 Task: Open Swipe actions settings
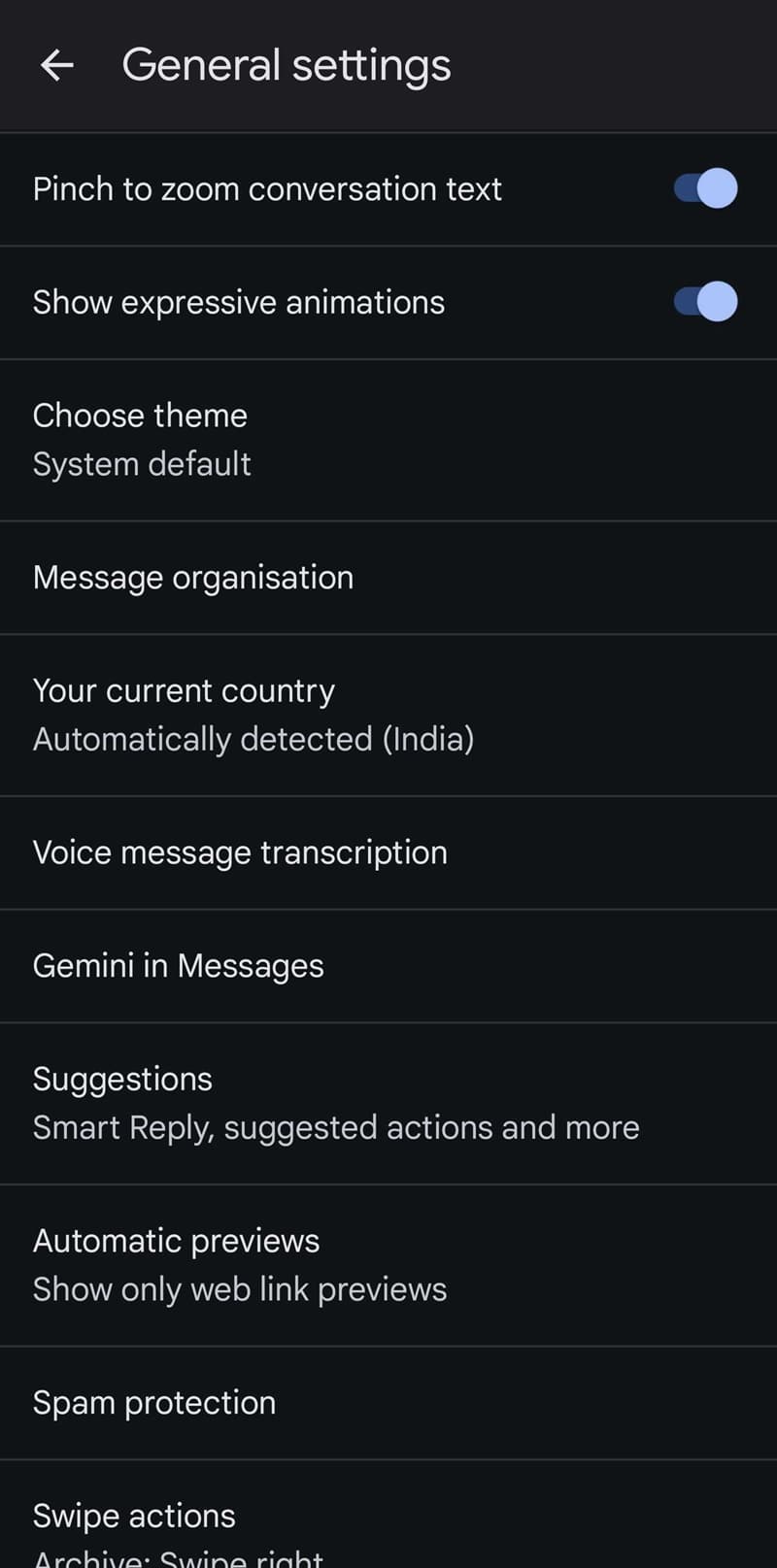388,1515
